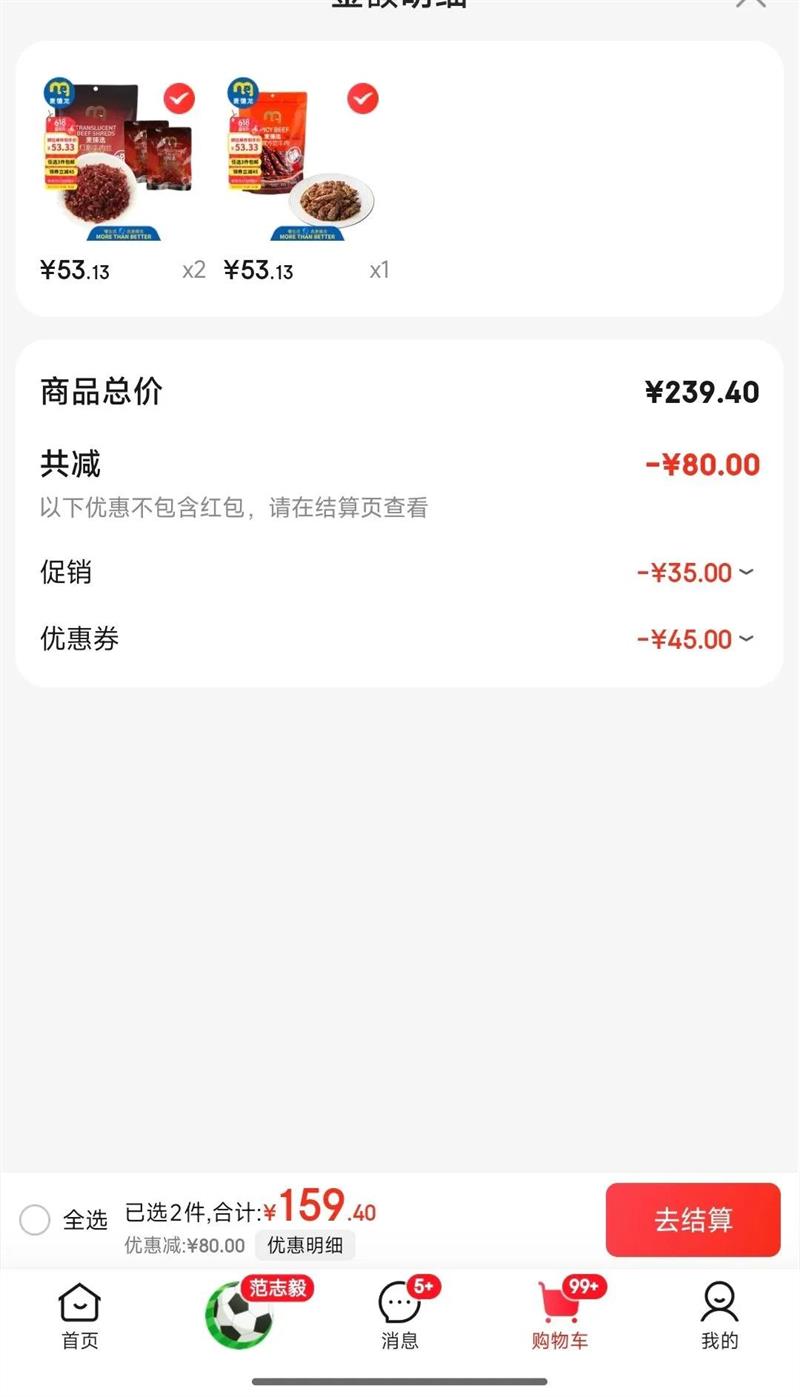Switch to the 消息 messages tab
This screenshot has width=800, height=1397.
tap(400, 1315)
